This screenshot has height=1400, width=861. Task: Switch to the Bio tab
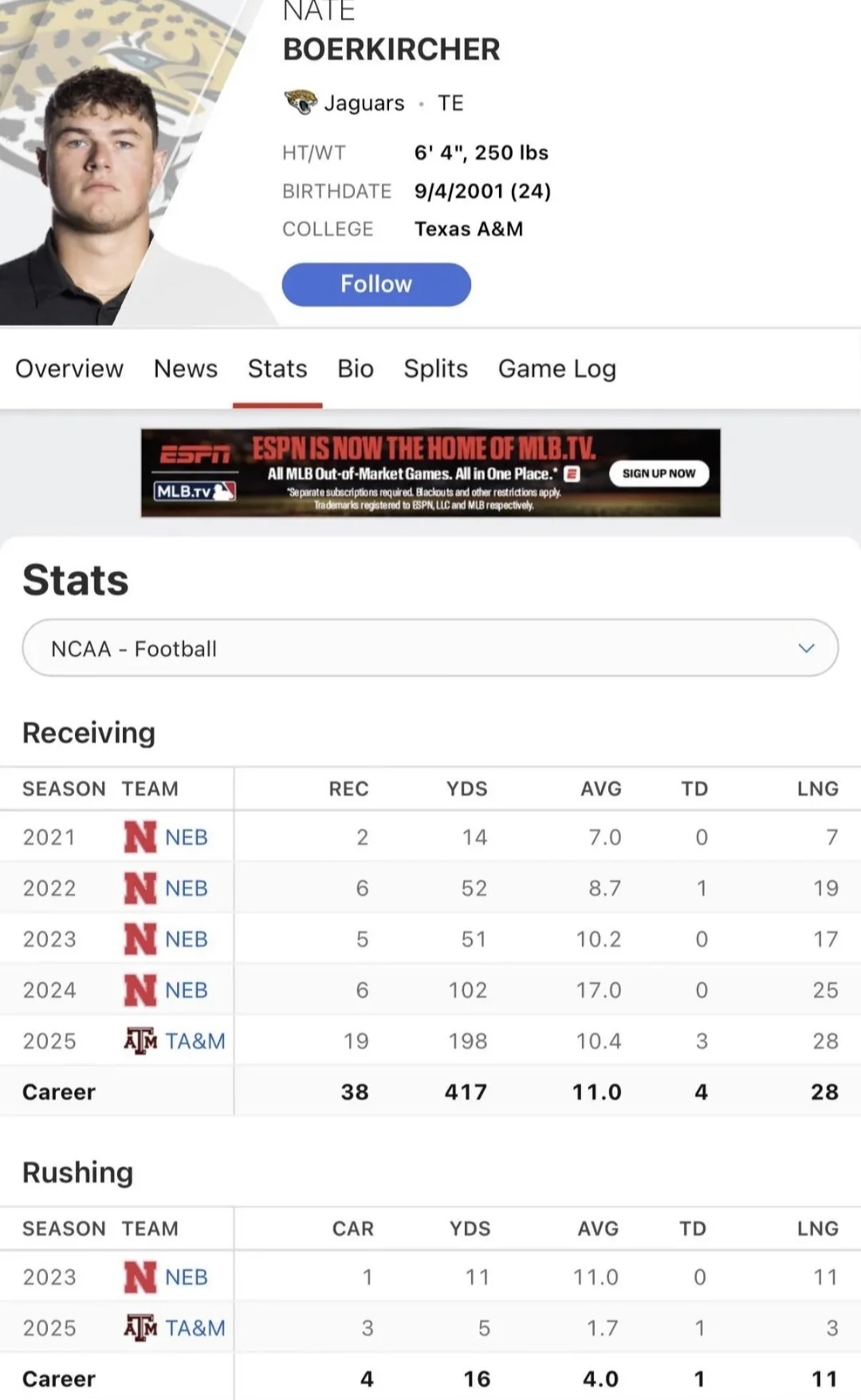click(356, 369)
